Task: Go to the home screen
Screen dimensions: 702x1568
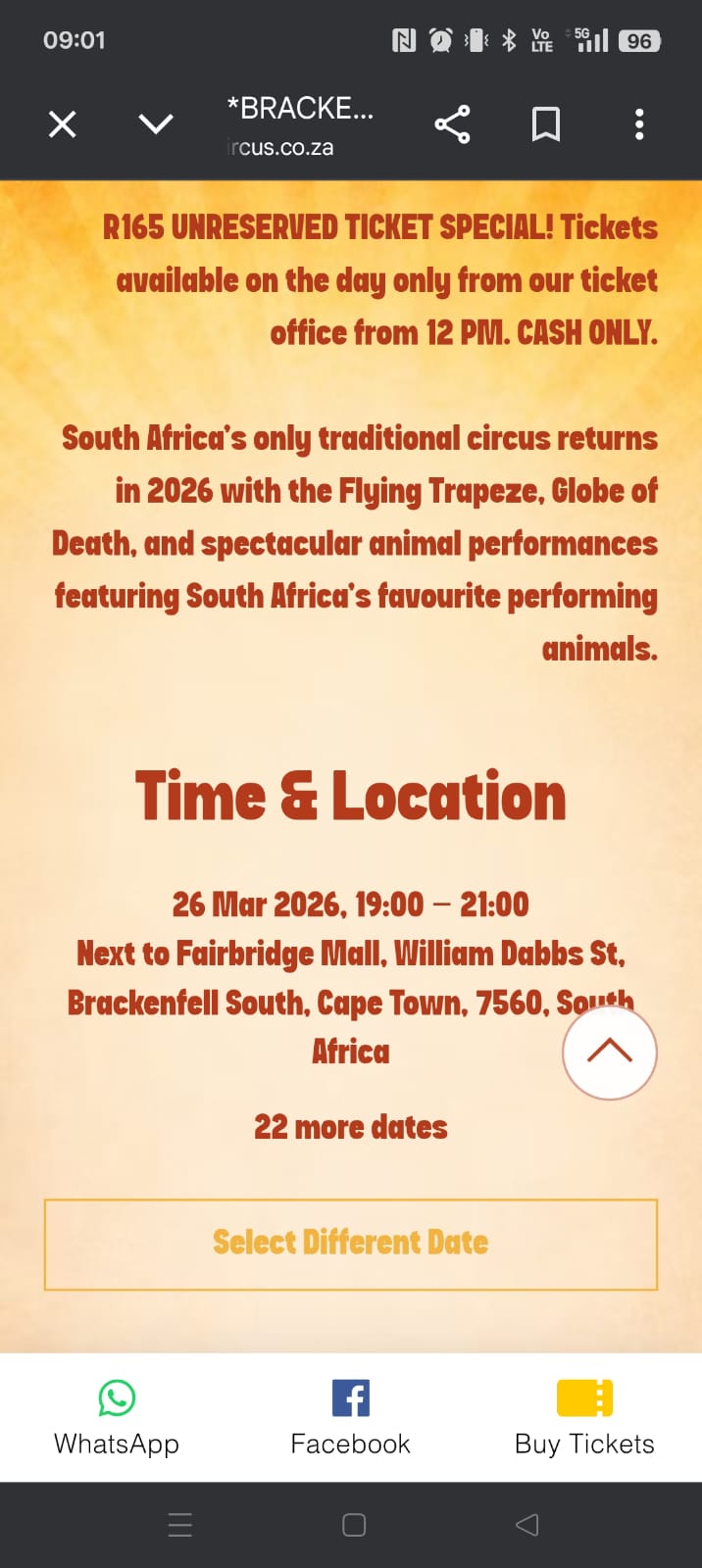Action: point(354,1525)
